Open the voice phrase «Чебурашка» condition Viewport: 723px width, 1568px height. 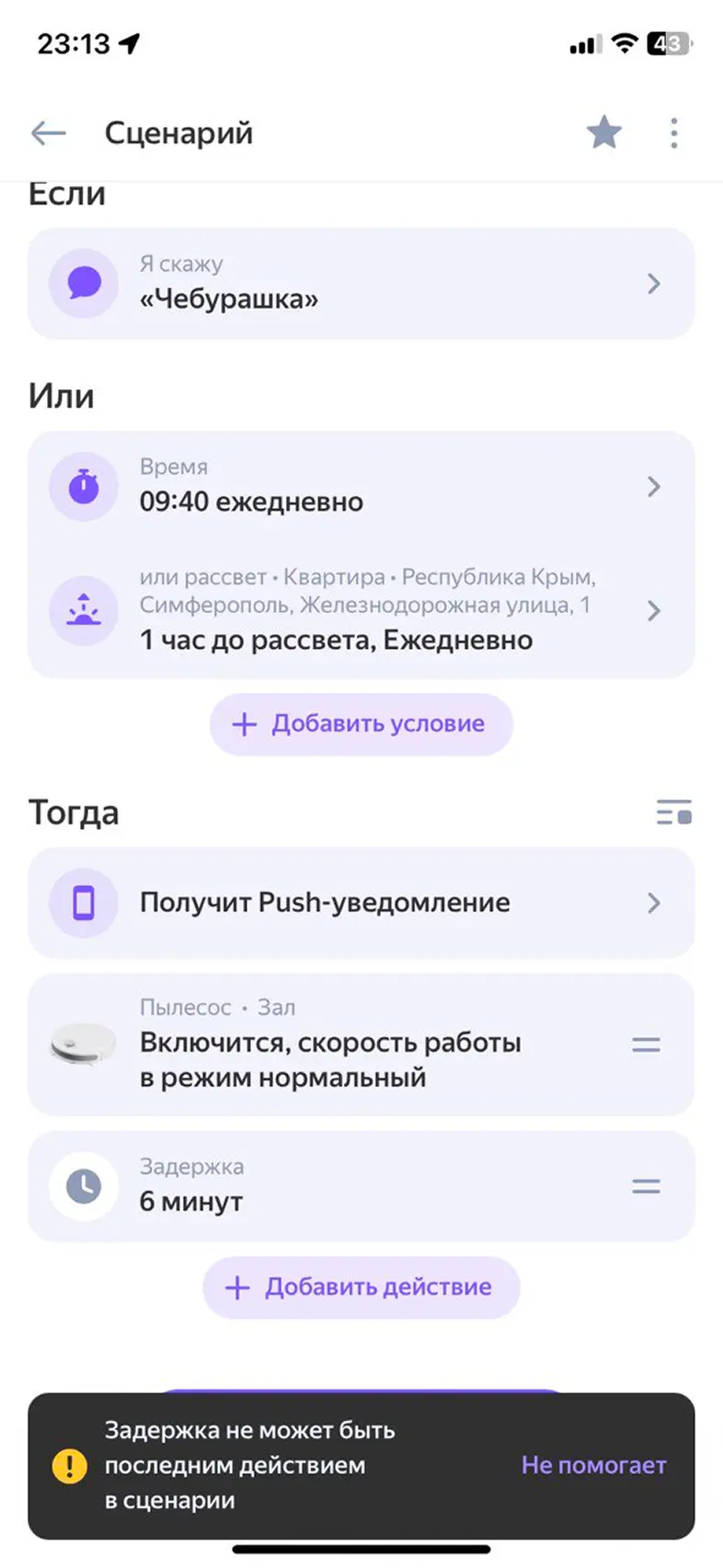click(361, 283)
